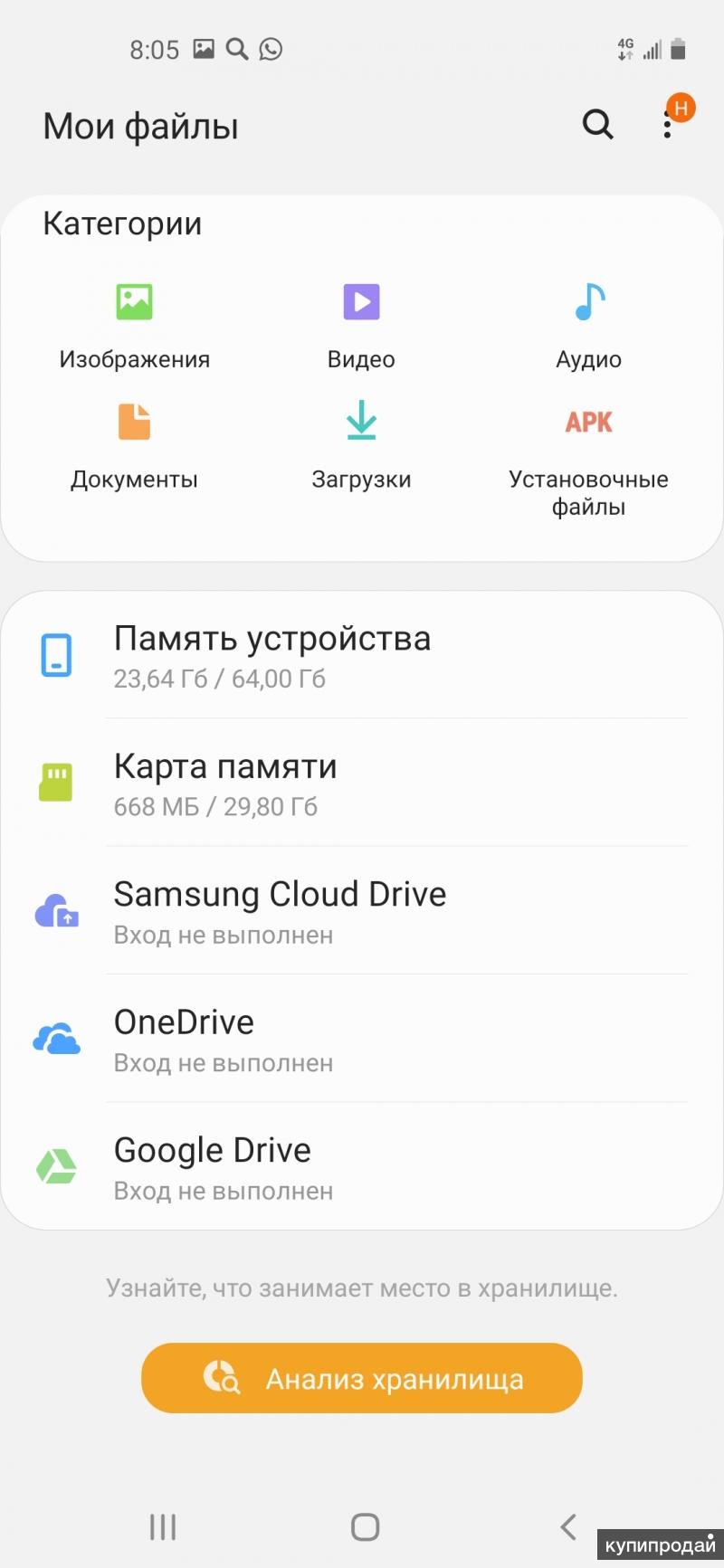
Task: Go back with the system back button
Action: point(567,1526)
